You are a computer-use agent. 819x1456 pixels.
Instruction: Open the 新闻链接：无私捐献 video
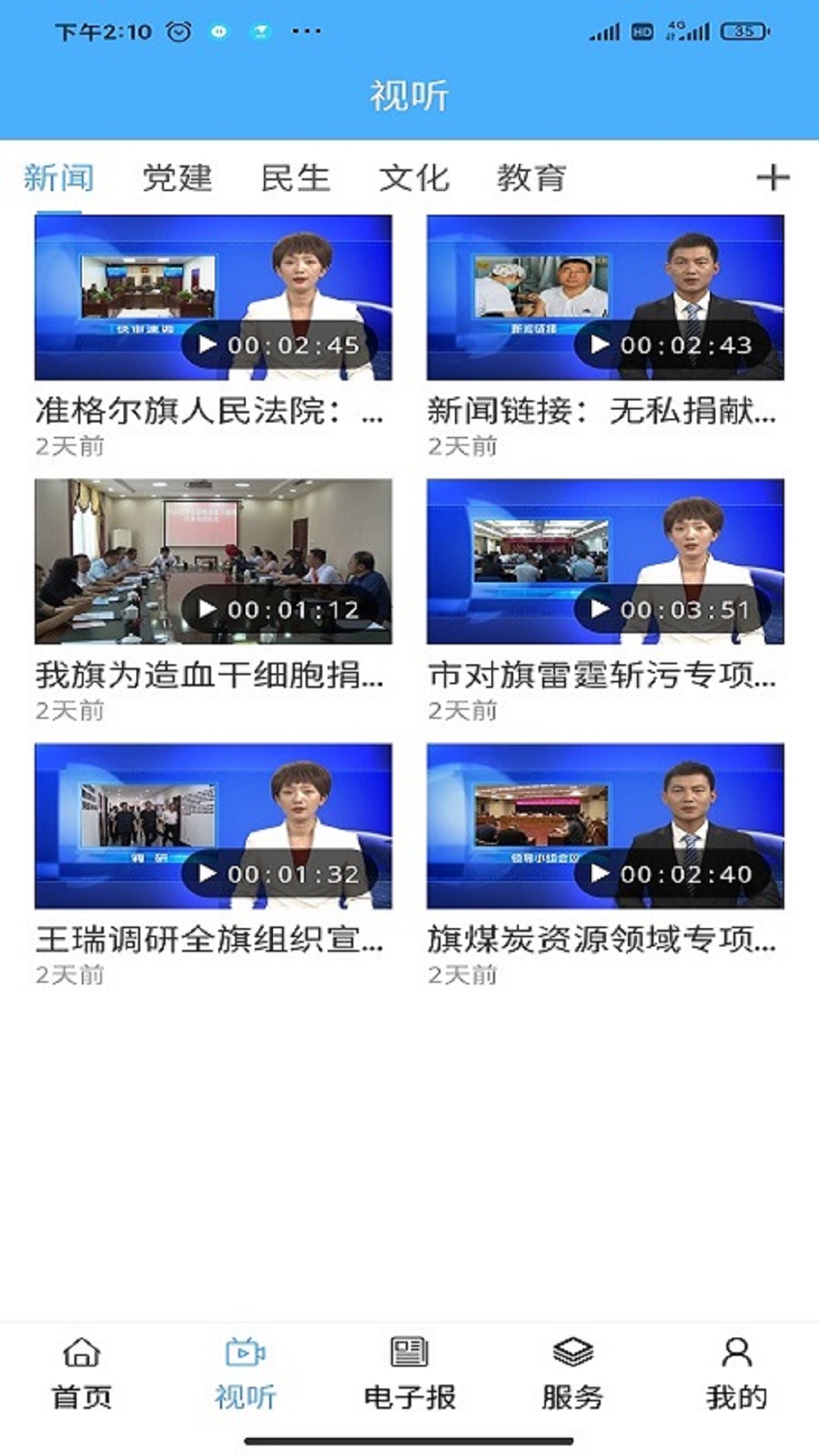click(x=605, y=297)
